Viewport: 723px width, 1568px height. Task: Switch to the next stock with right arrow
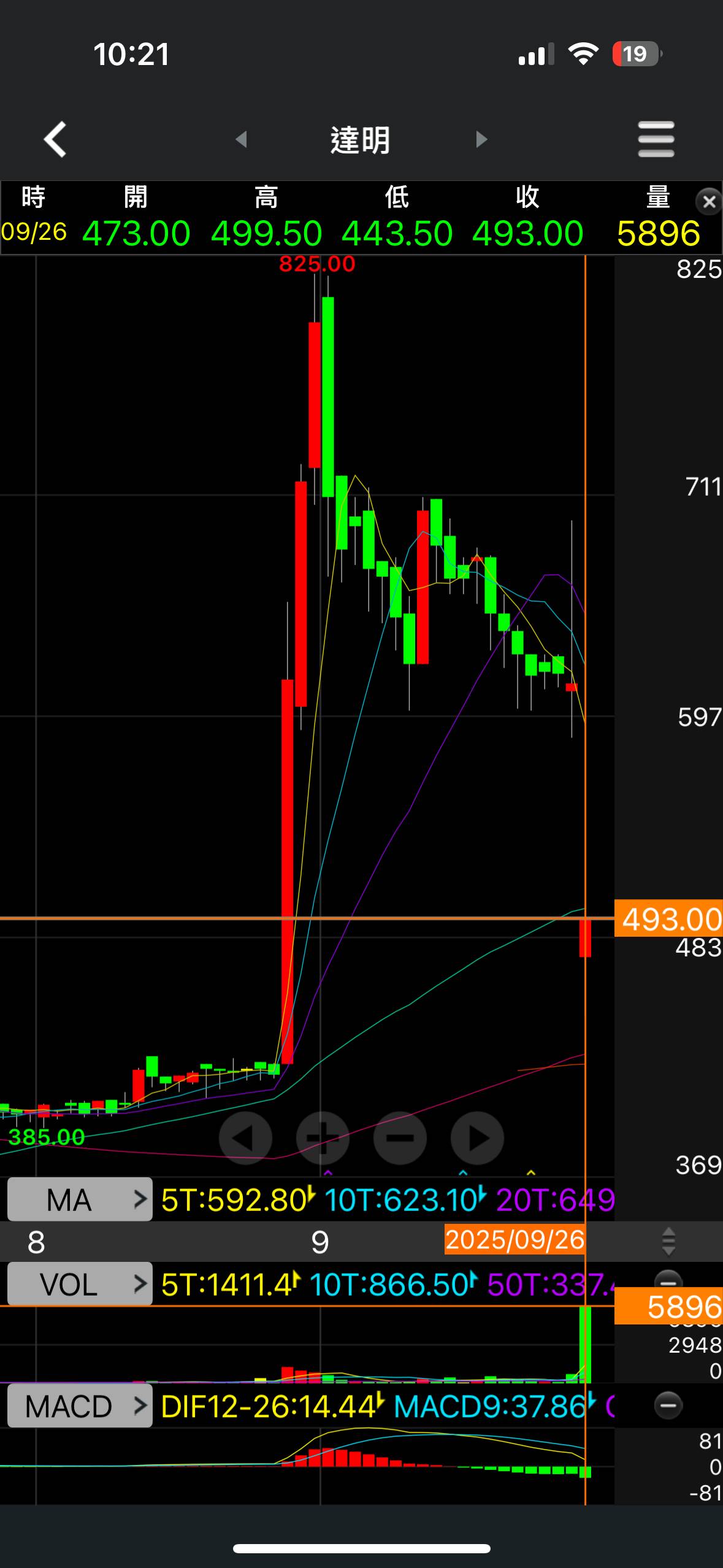[481, 139]
